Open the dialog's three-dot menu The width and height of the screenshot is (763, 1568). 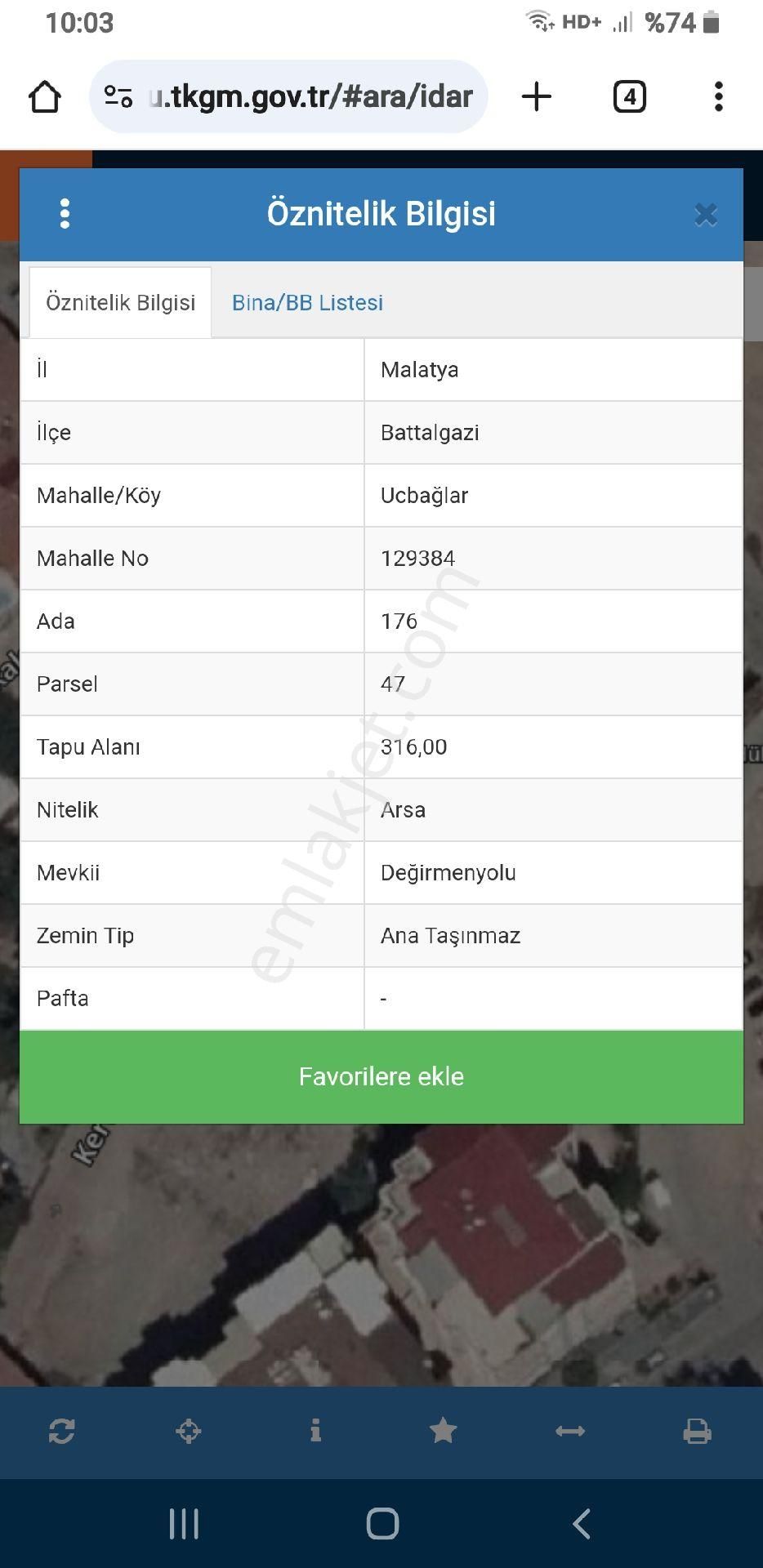pos(65,214)
